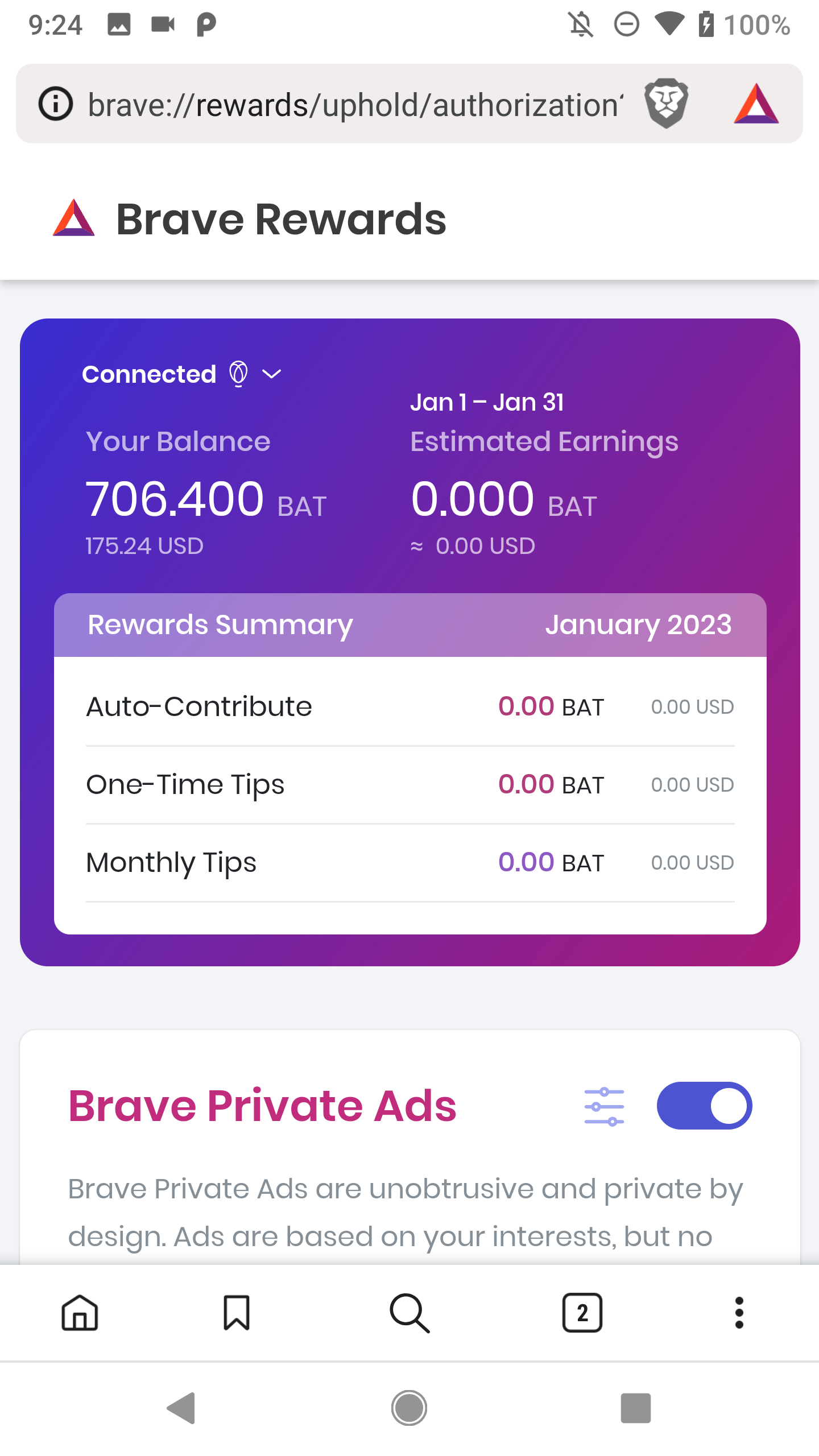Open recent apps with the square button

click(x=635, y=1408)
